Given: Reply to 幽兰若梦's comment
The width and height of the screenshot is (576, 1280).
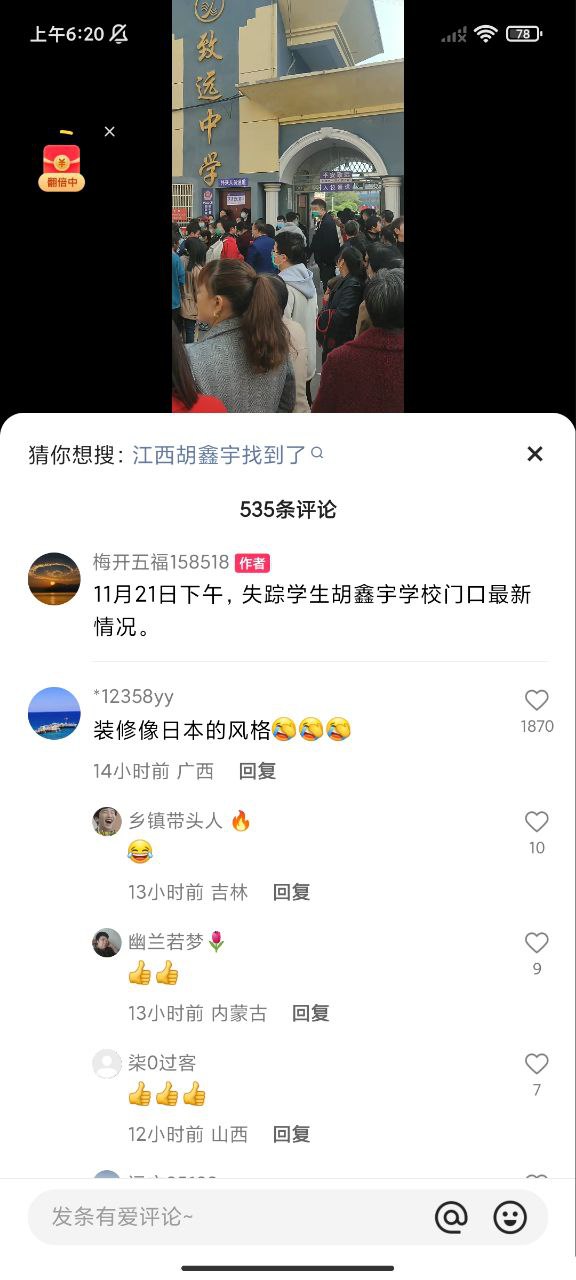Looking at the screenshot, I should pos(311,1013).
